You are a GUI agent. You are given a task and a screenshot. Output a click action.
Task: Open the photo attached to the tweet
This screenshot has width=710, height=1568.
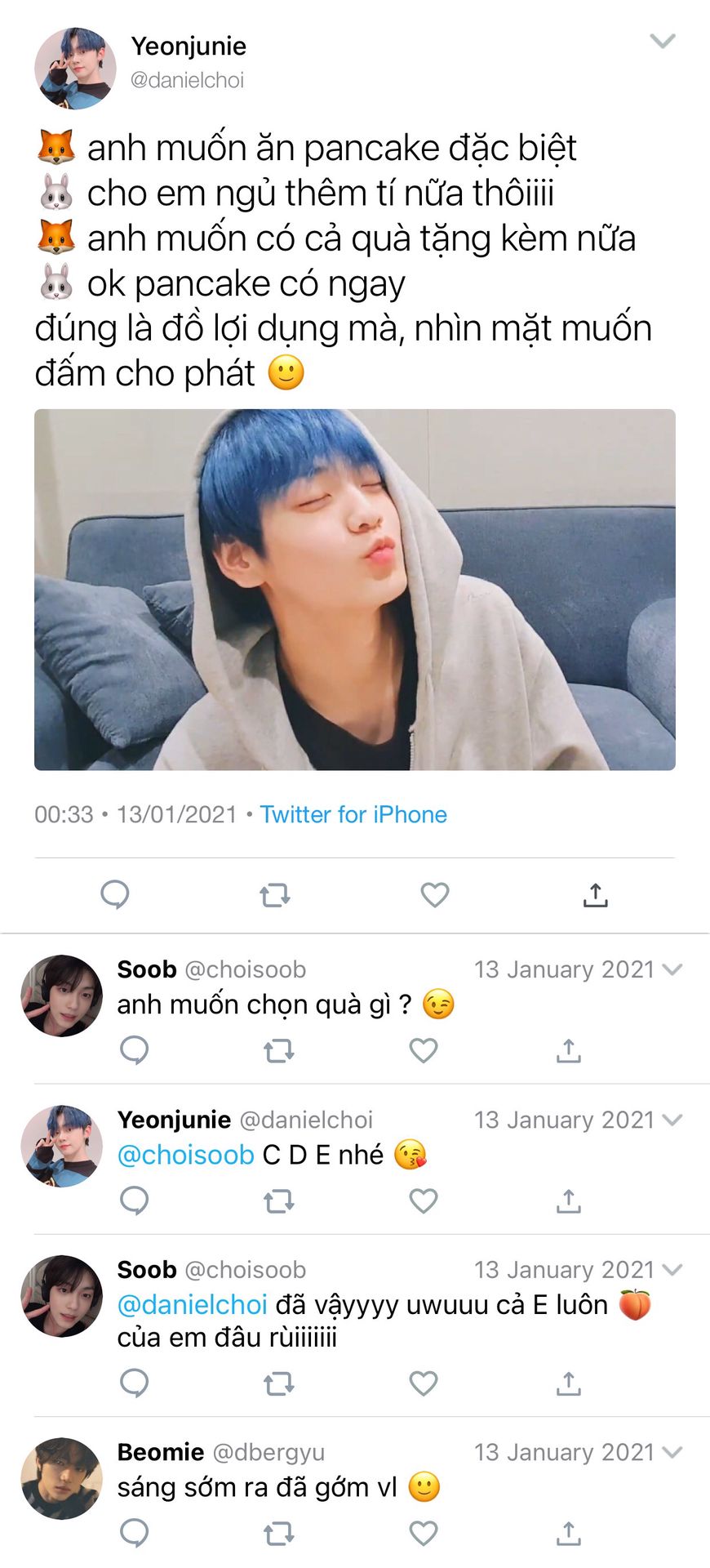tap(354, 589)
